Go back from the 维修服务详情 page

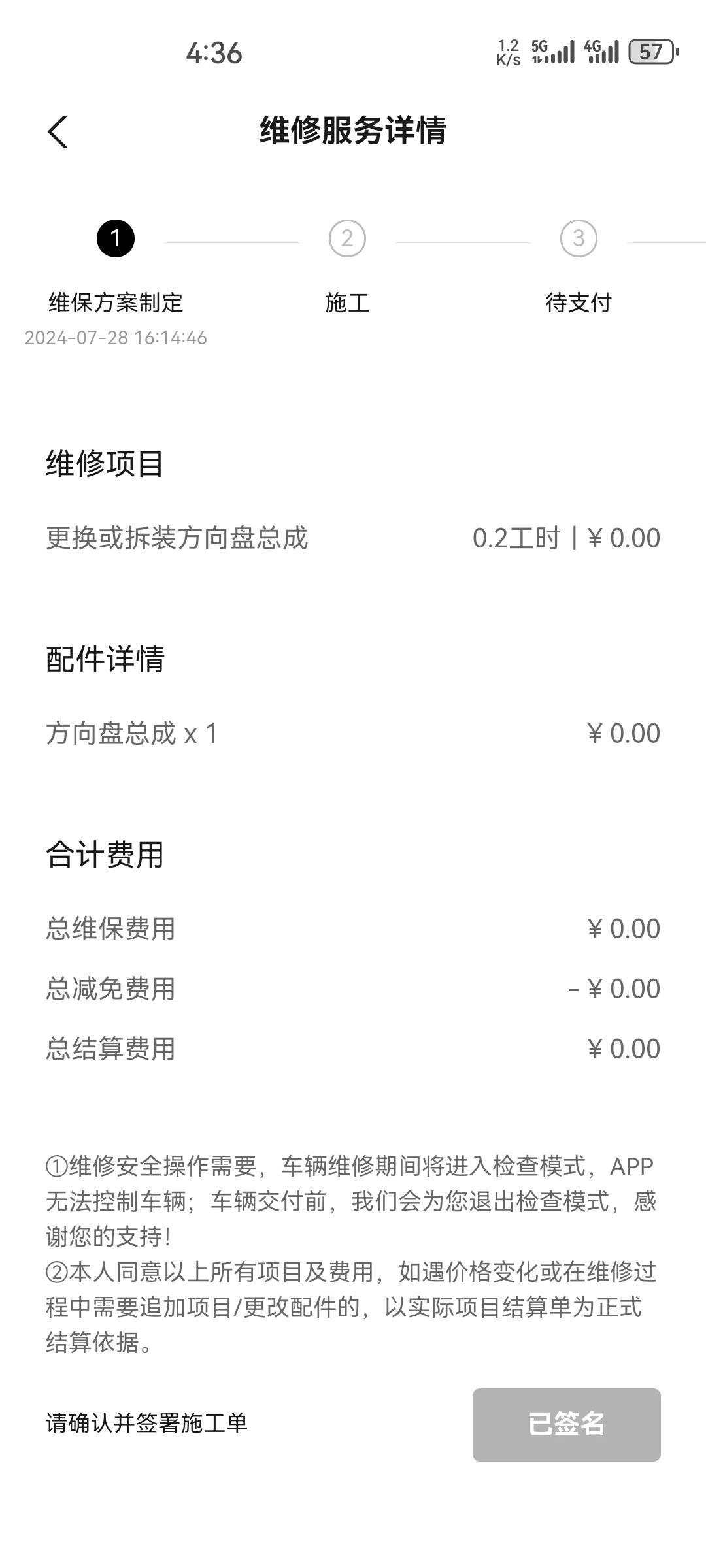pos(58,131)
